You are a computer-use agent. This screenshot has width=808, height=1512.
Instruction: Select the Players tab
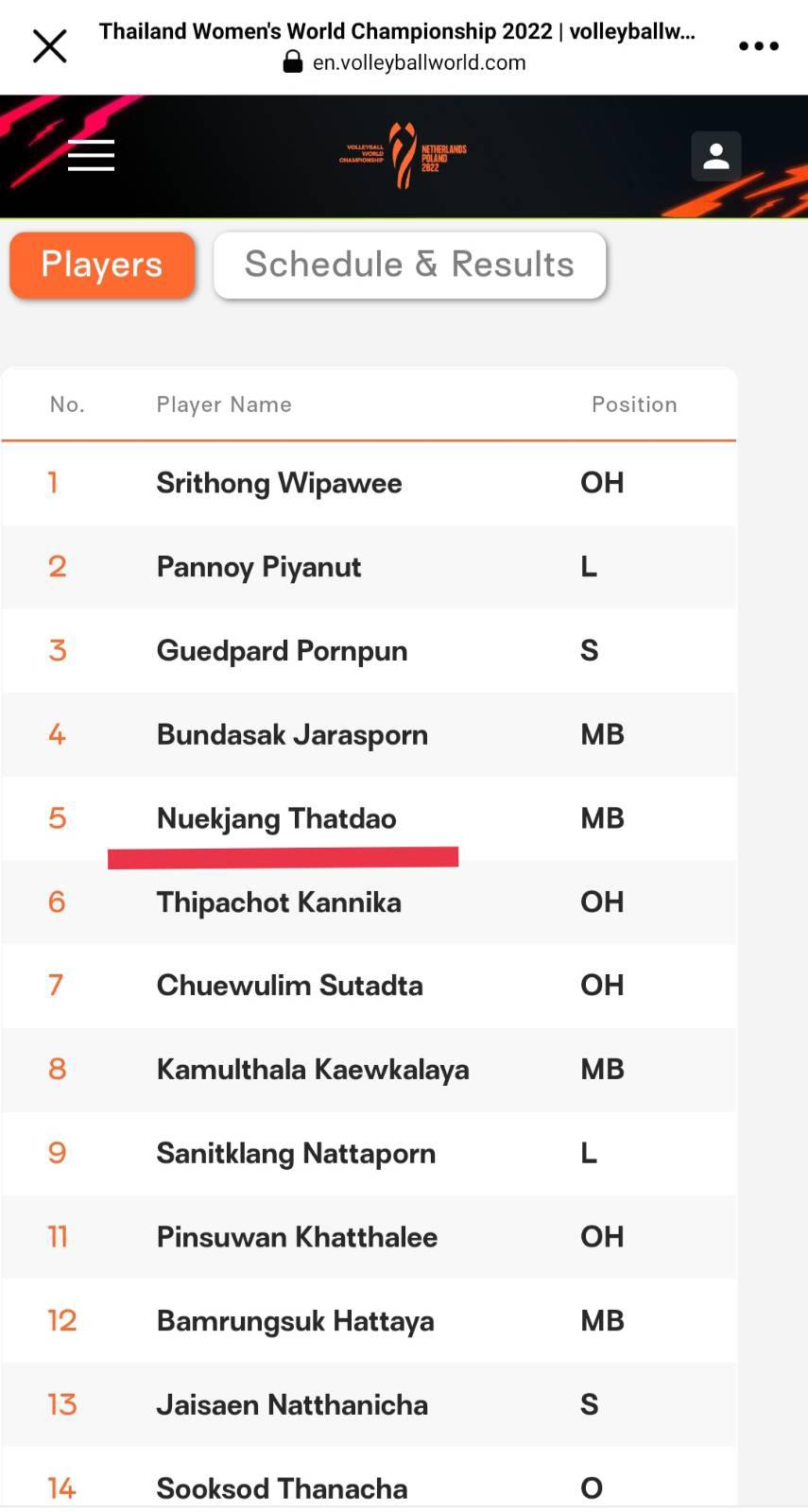pyautogui.click(x=102, y=266)
